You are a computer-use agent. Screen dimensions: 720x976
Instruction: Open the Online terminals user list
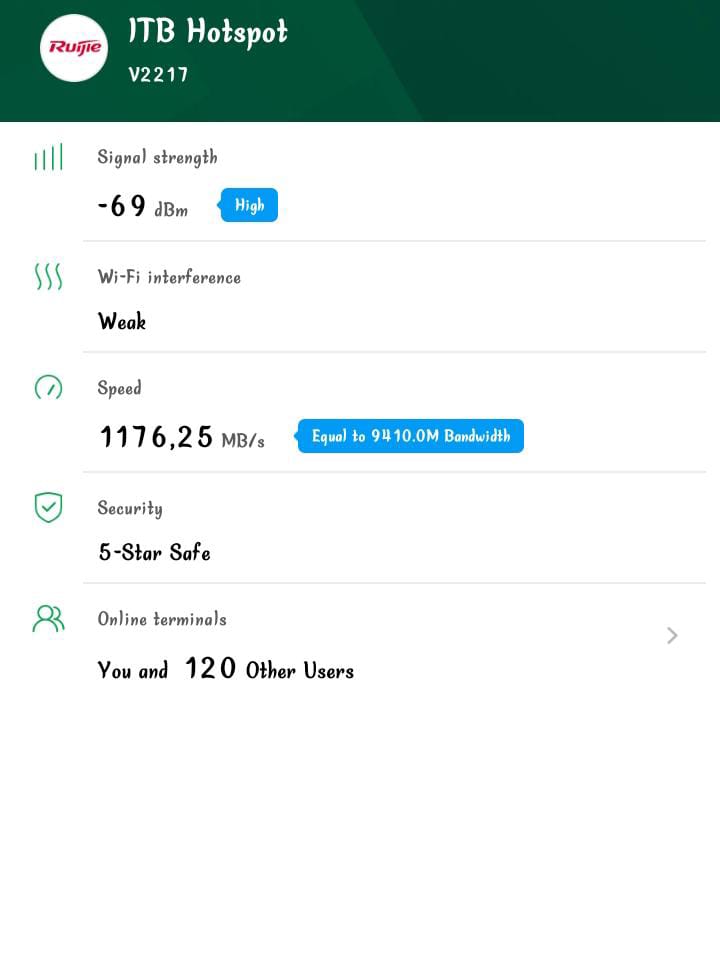coord(671,636)
